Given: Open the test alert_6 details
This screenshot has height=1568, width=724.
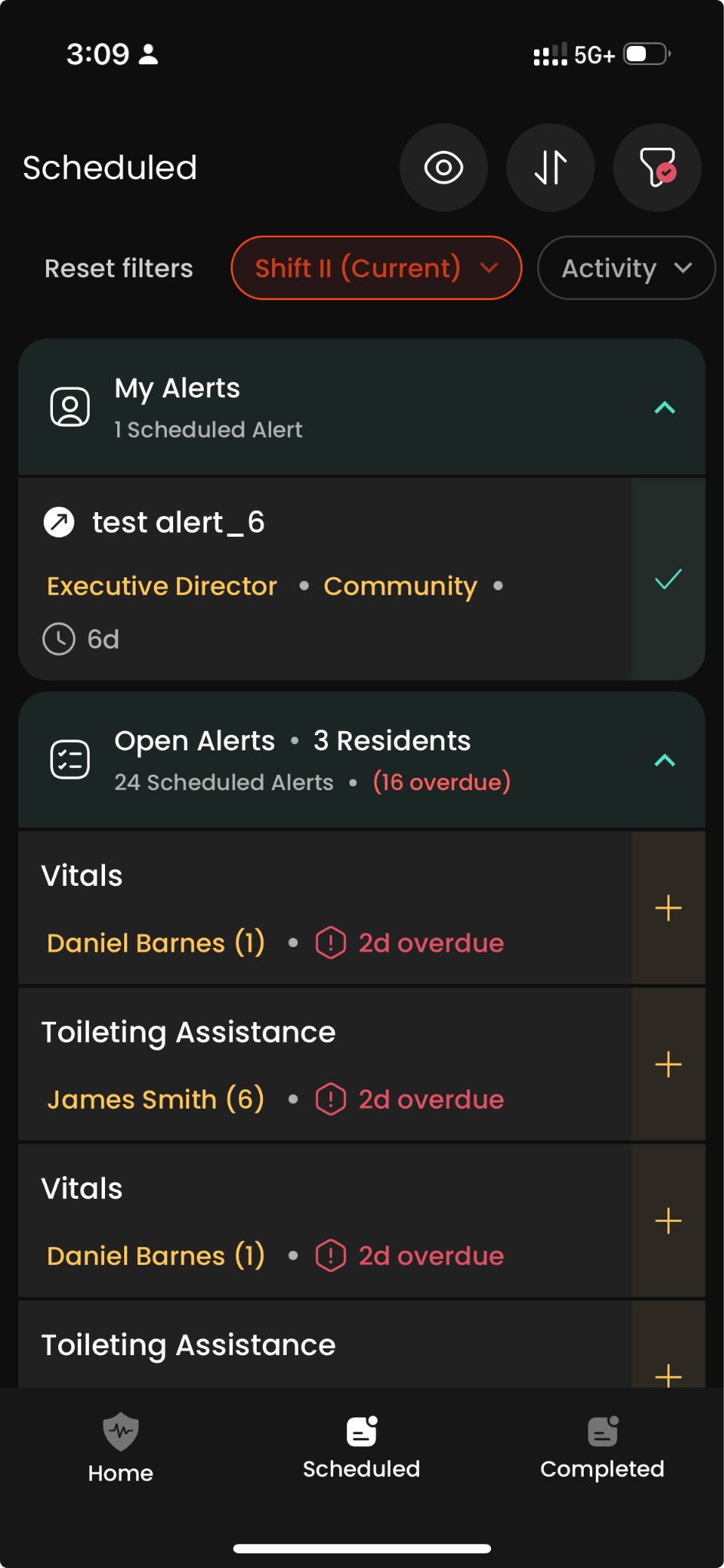Looking at the screenshot, I should pos(178,521).
